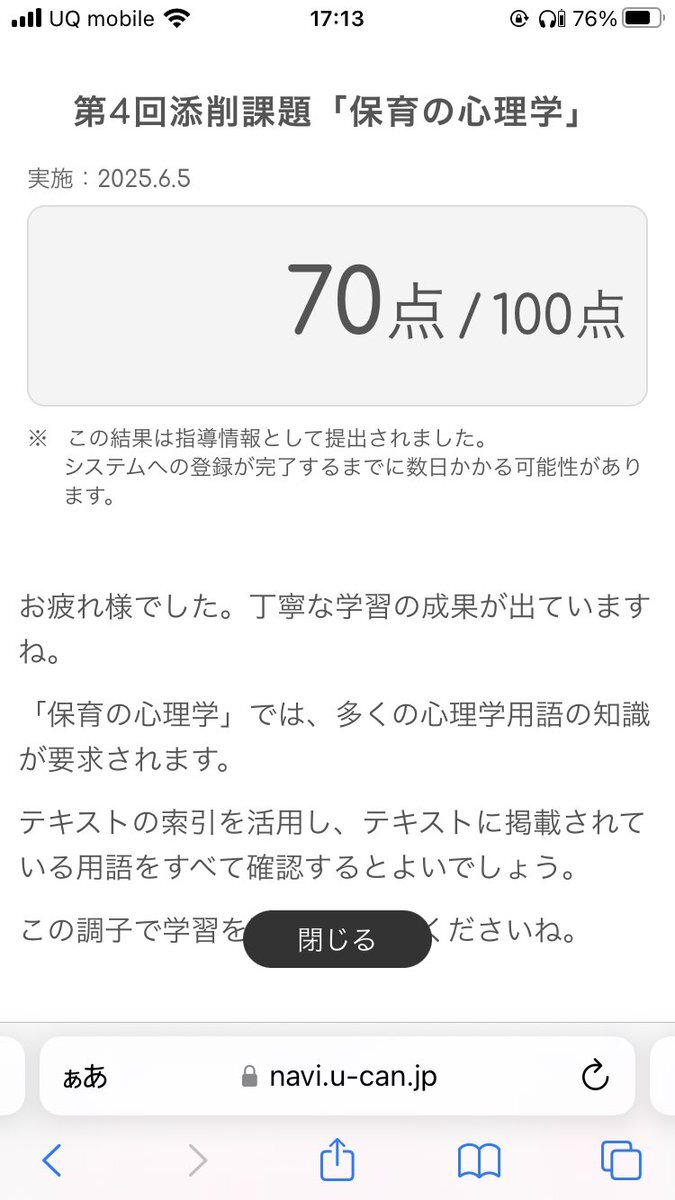This screenshot has width=675, height=1200.
Task: Go back to the previous page
Action: [52, 1160]
